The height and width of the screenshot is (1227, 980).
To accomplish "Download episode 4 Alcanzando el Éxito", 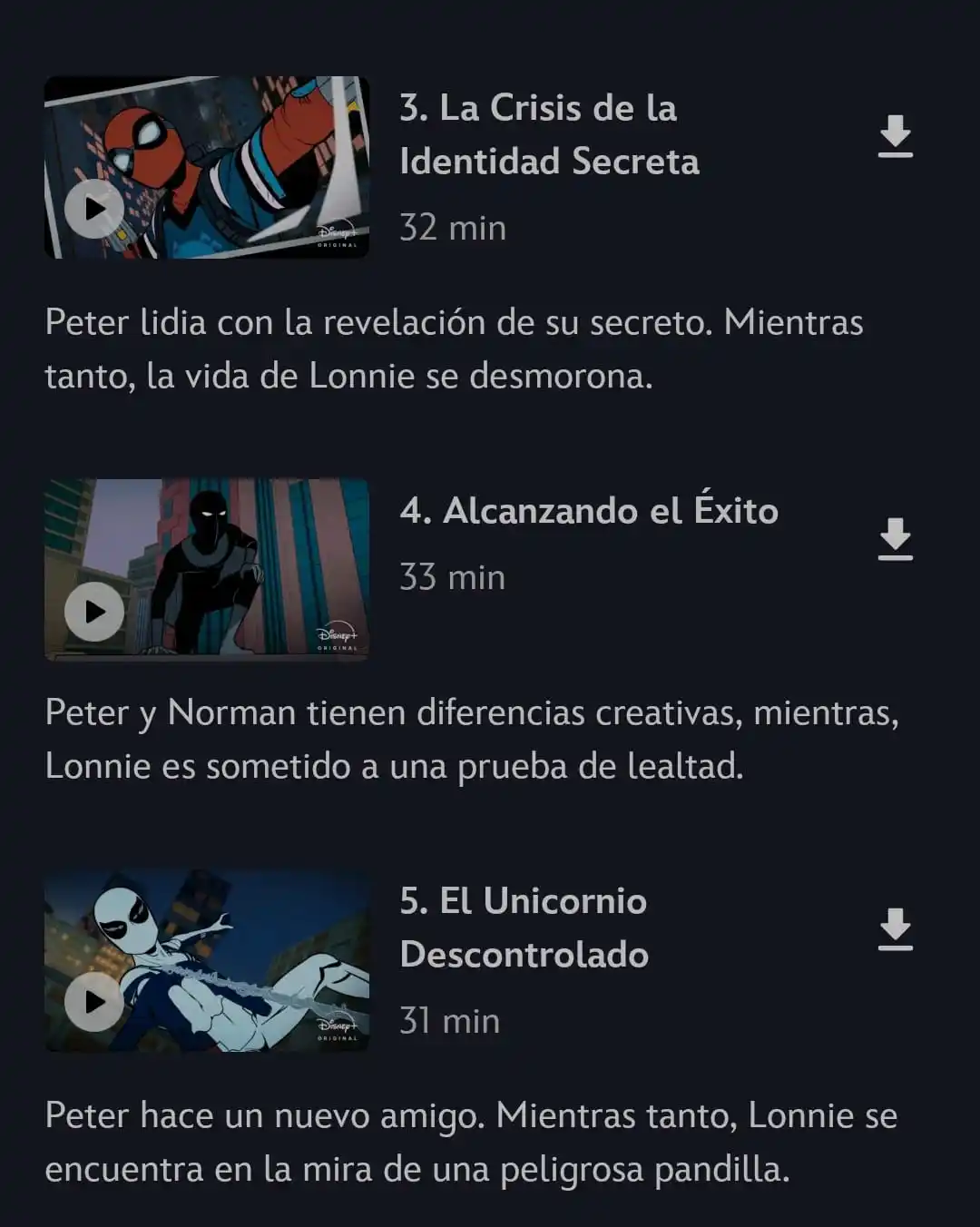I will pos(895,539).
